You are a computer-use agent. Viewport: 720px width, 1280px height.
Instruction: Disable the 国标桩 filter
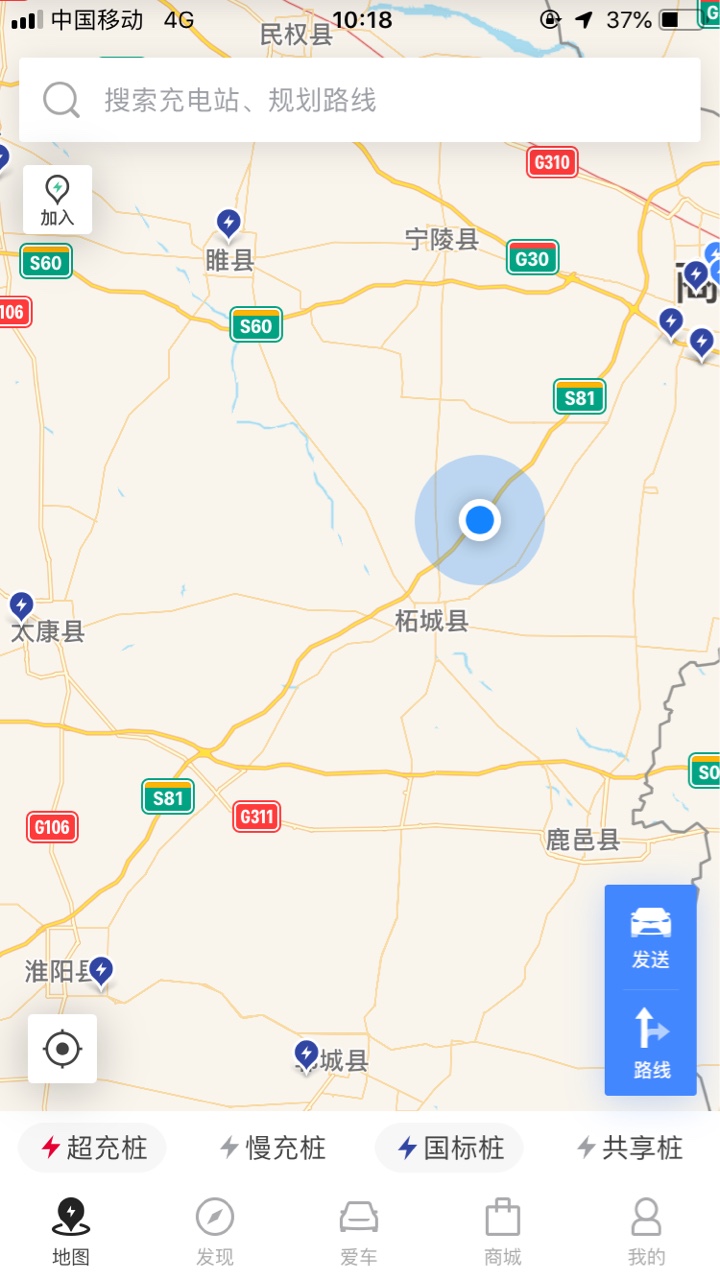[x=448, y=1148]
